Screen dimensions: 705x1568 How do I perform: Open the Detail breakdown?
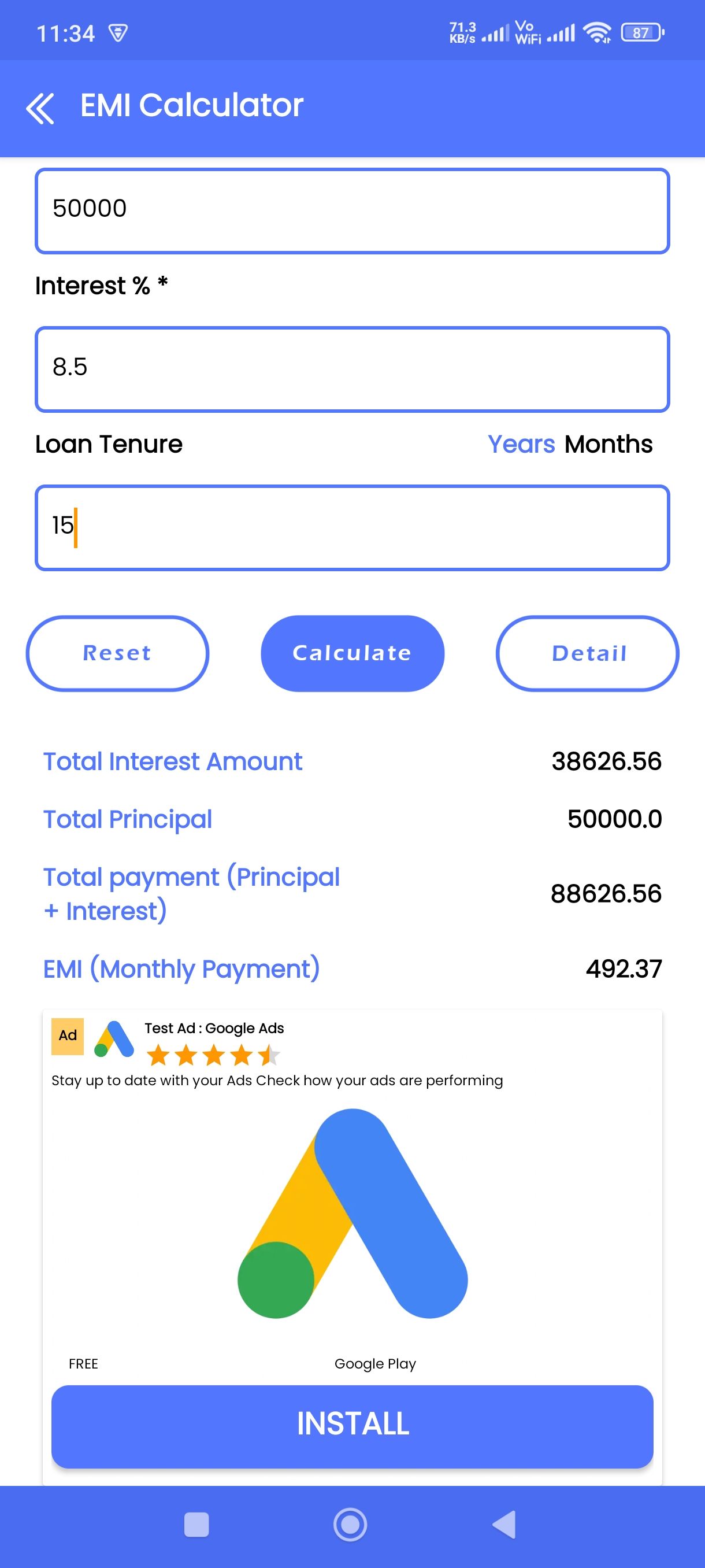click(587, 653)
